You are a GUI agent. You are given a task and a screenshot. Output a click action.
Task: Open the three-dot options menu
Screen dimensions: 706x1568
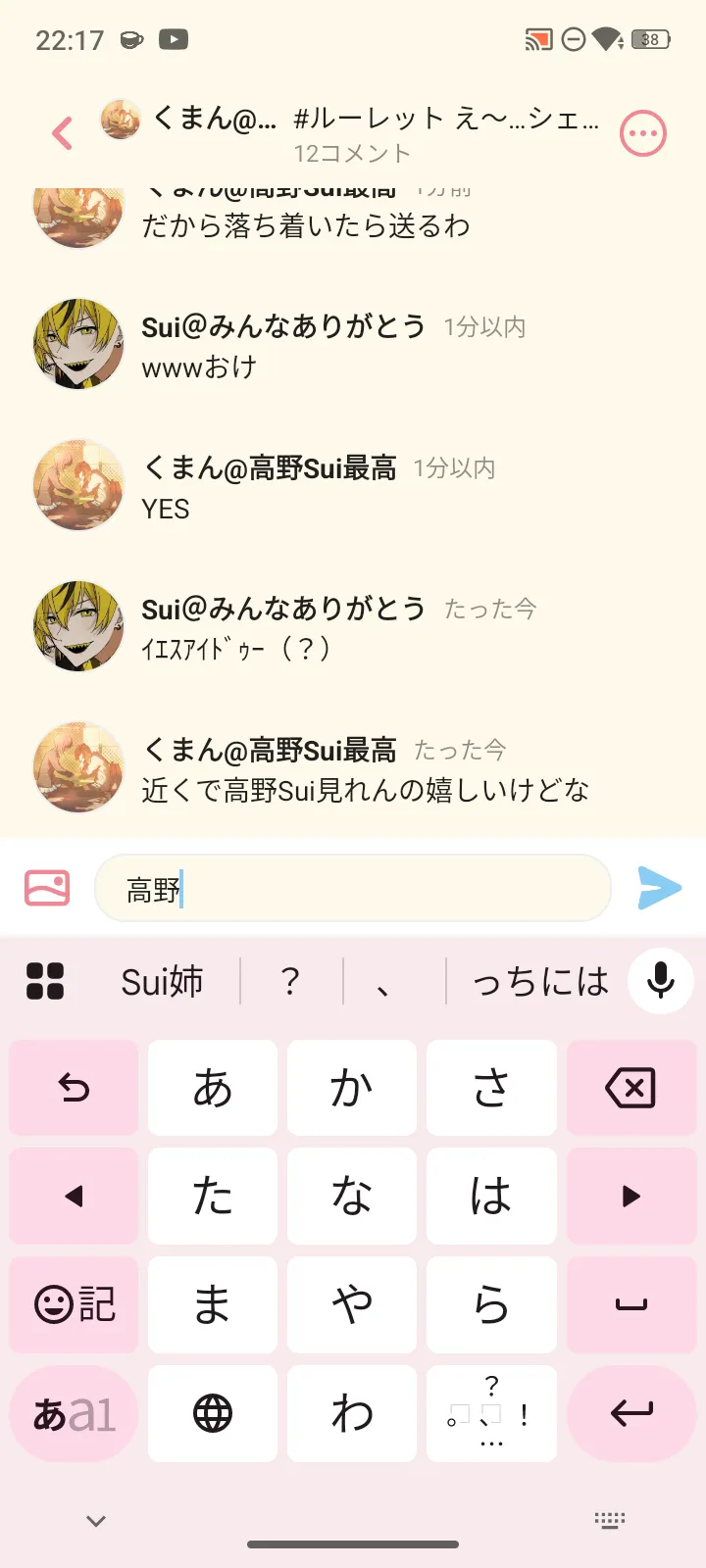click(643, 133)
